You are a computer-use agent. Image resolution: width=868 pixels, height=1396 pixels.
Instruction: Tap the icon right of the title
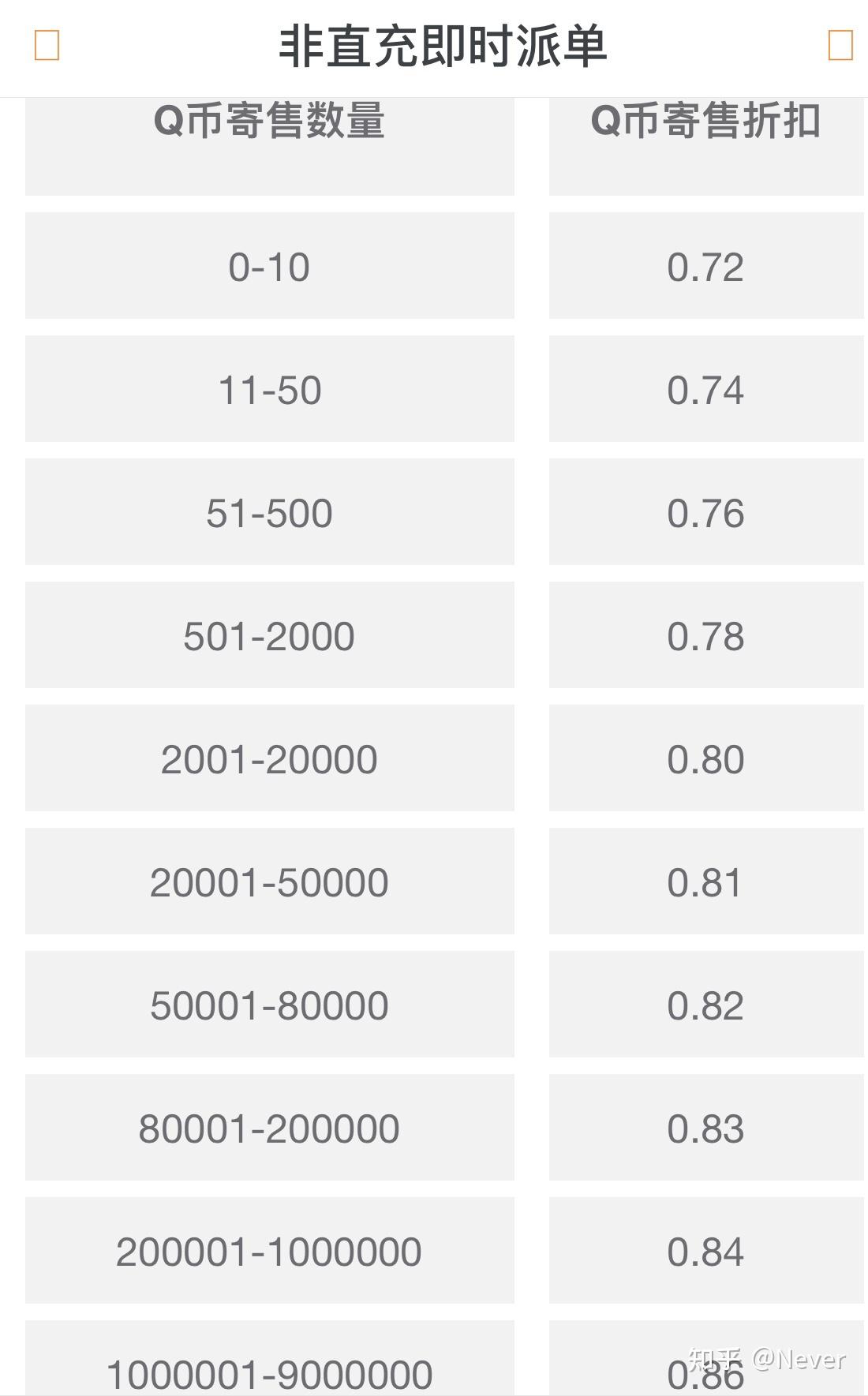(840, 45)
